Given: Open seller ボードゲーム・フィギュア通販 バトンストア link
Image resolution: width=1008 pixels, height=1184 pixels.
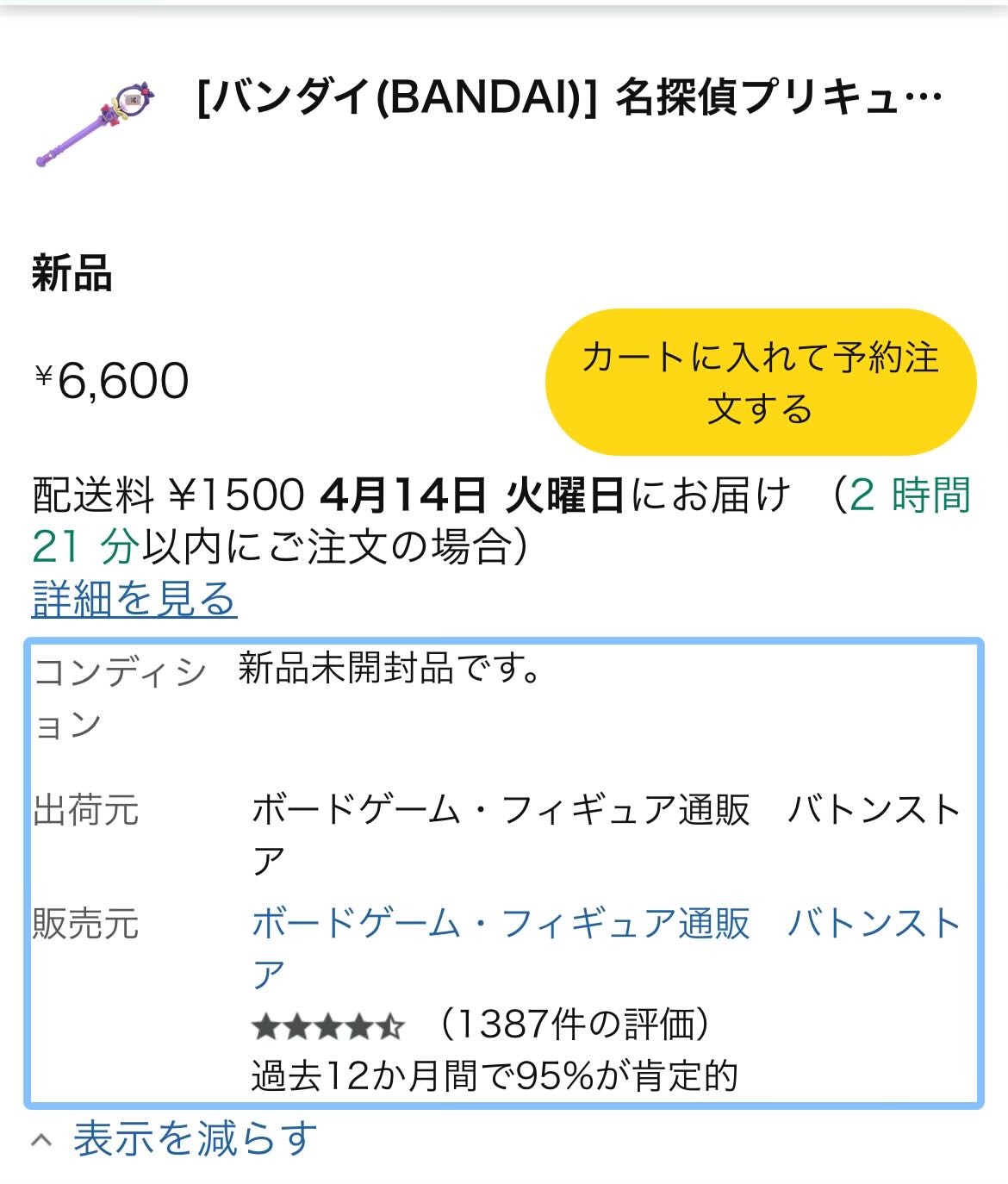Looking at the screenshot, I should pyautogui.click(x=605, y=924).
